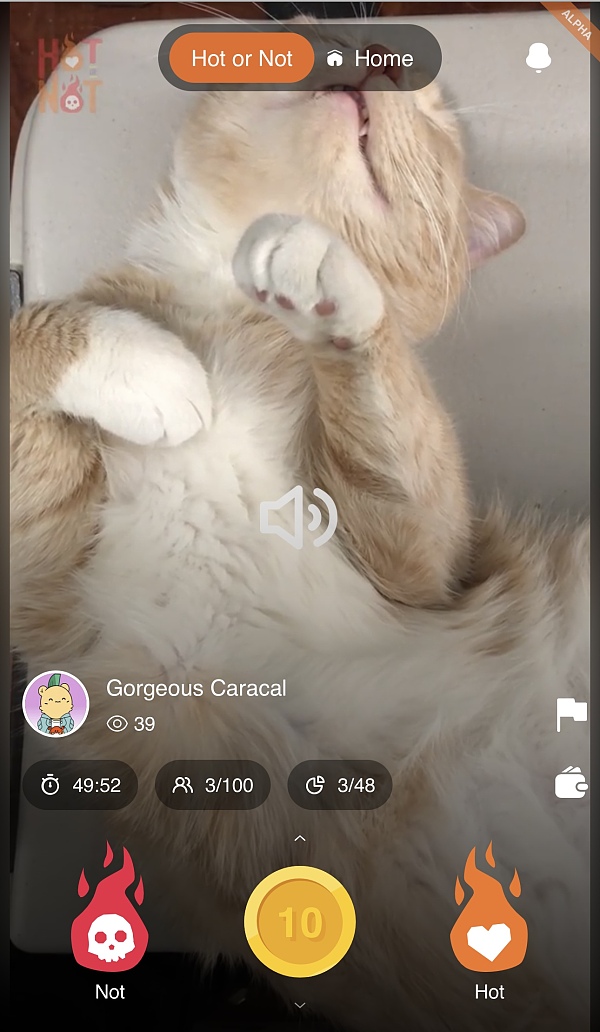Open Gorgeous Caracal's profile avatar
The width and height of the screenshot is (600, 1032).
pos(56,704)
